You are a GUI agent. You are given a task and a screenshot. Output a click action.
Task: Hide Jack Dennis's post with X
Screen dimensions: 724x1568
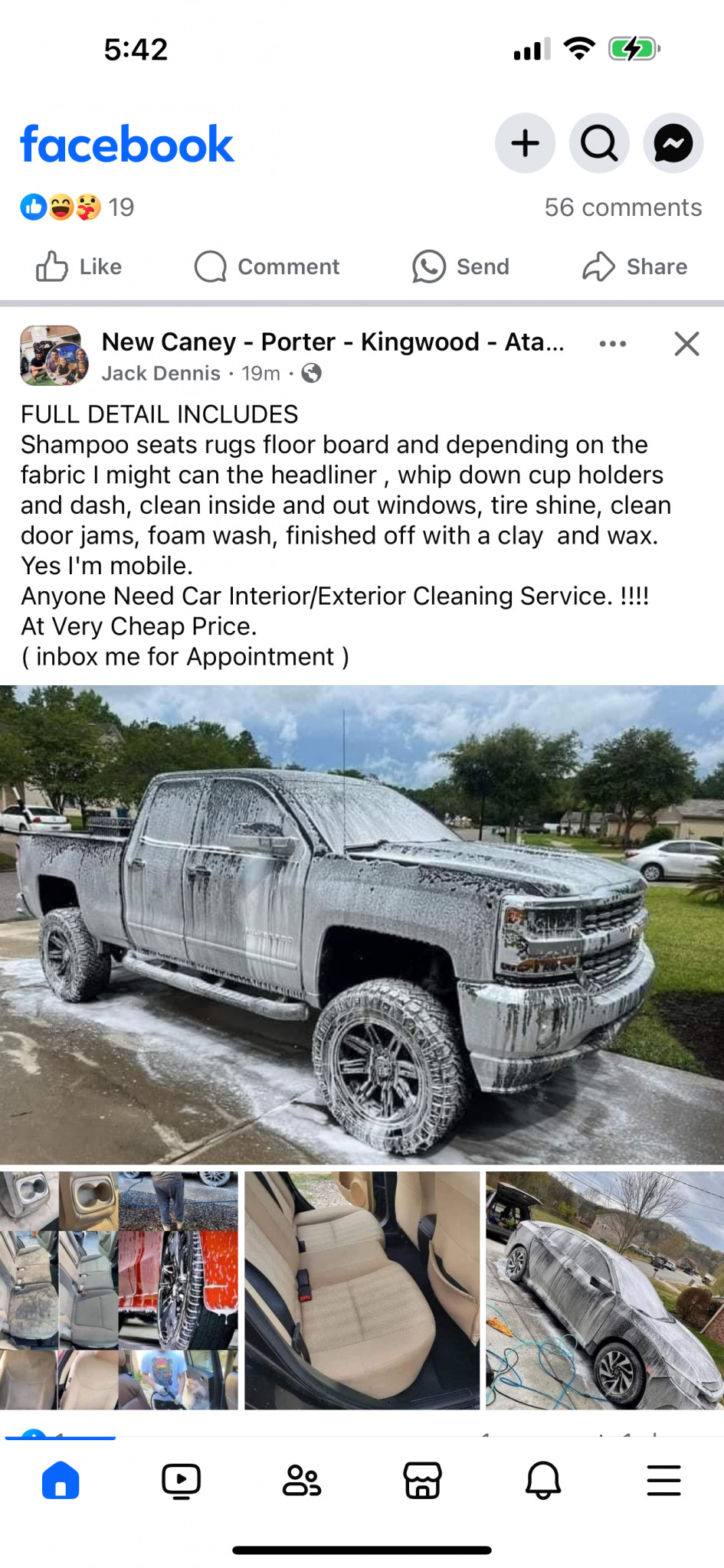[686, 344]
